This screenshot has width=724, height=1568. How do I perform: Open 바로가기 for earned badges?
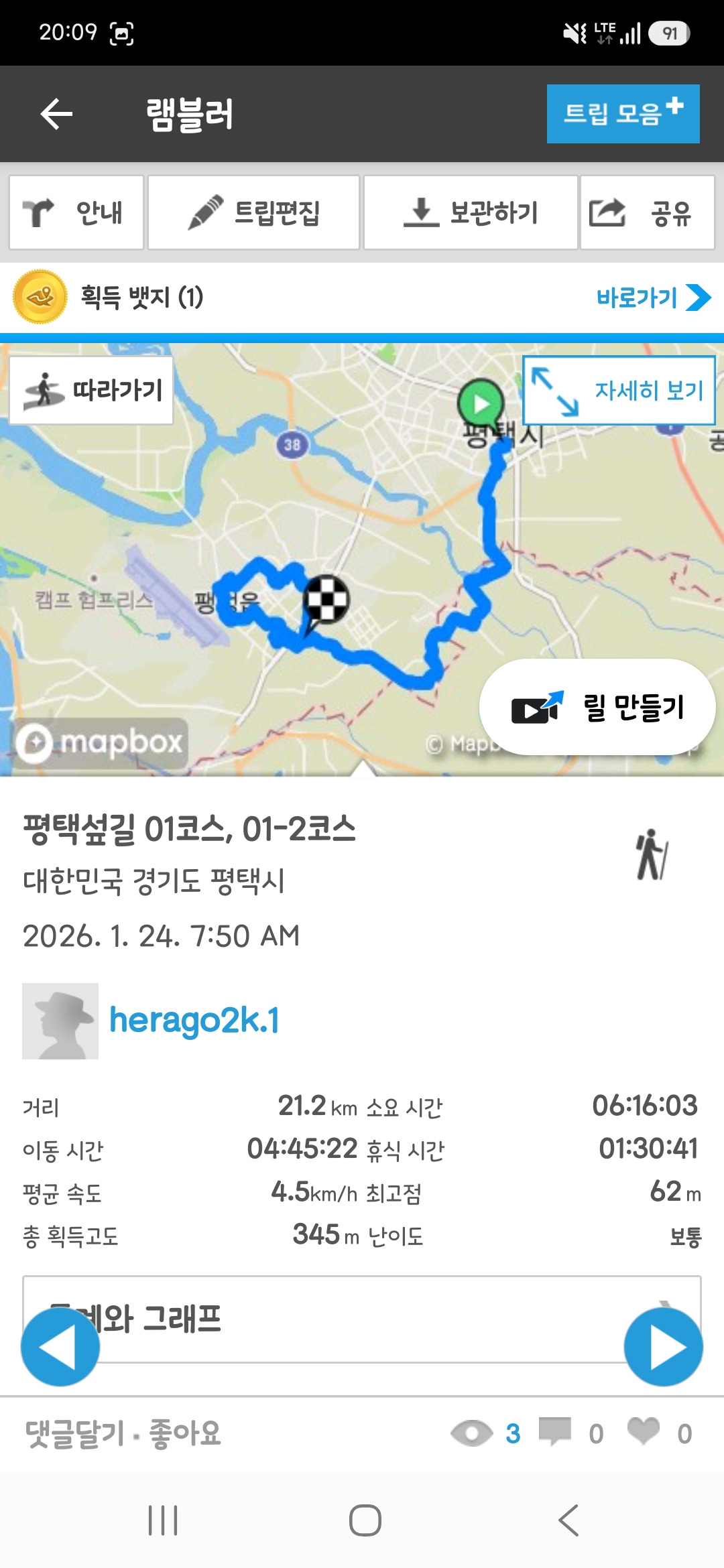[653, 298]
